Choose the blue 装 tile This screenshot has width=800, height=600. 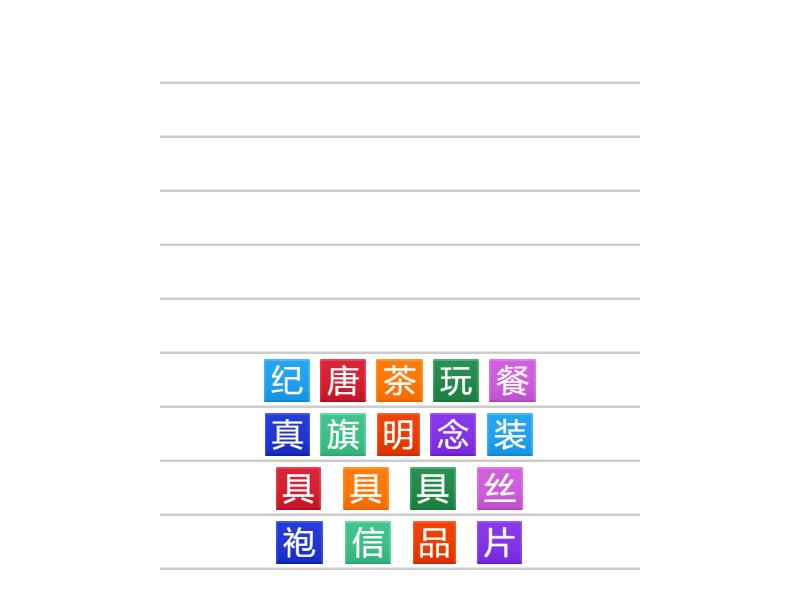(510, 435)
